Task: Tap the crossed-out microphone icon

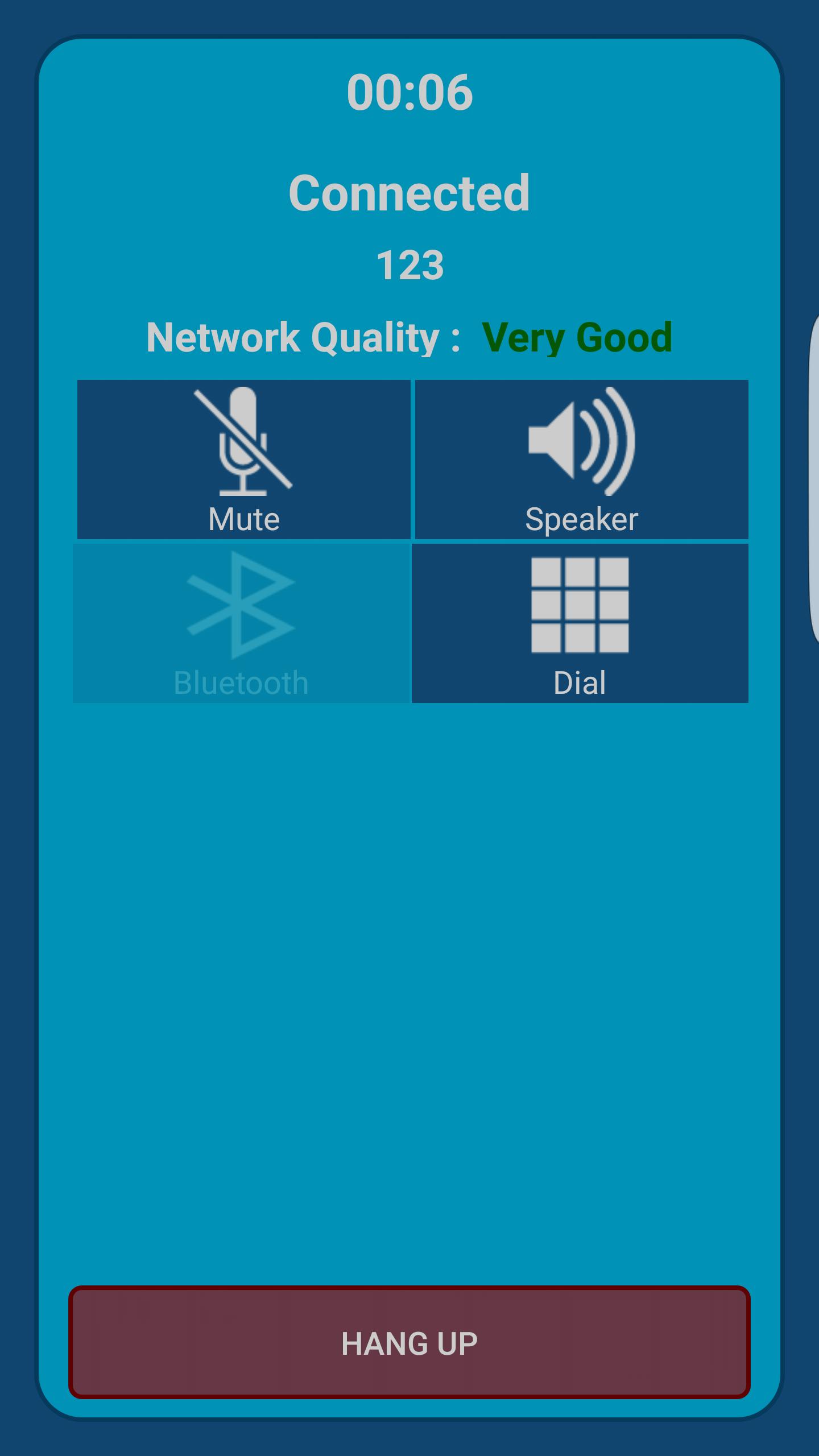Action: click(x=242, y=446)
